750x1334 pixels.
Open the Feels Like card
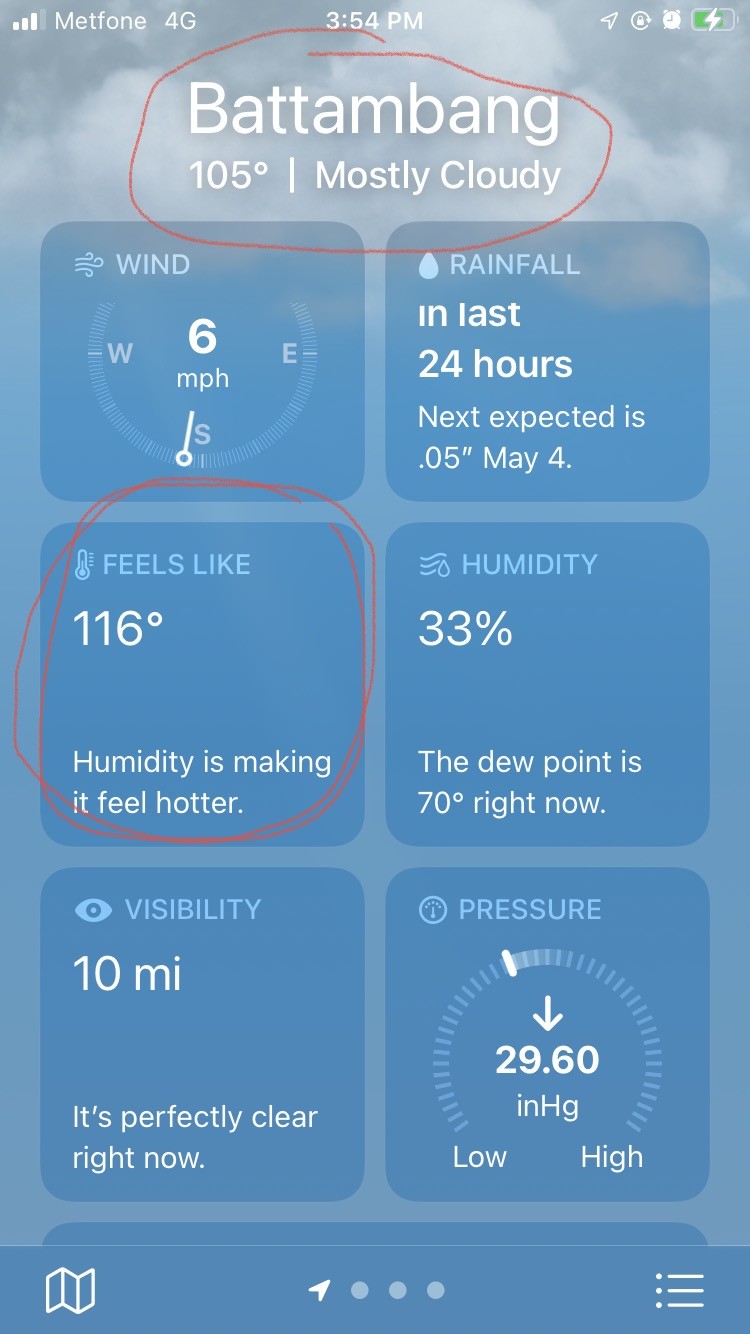coord(202,684)
